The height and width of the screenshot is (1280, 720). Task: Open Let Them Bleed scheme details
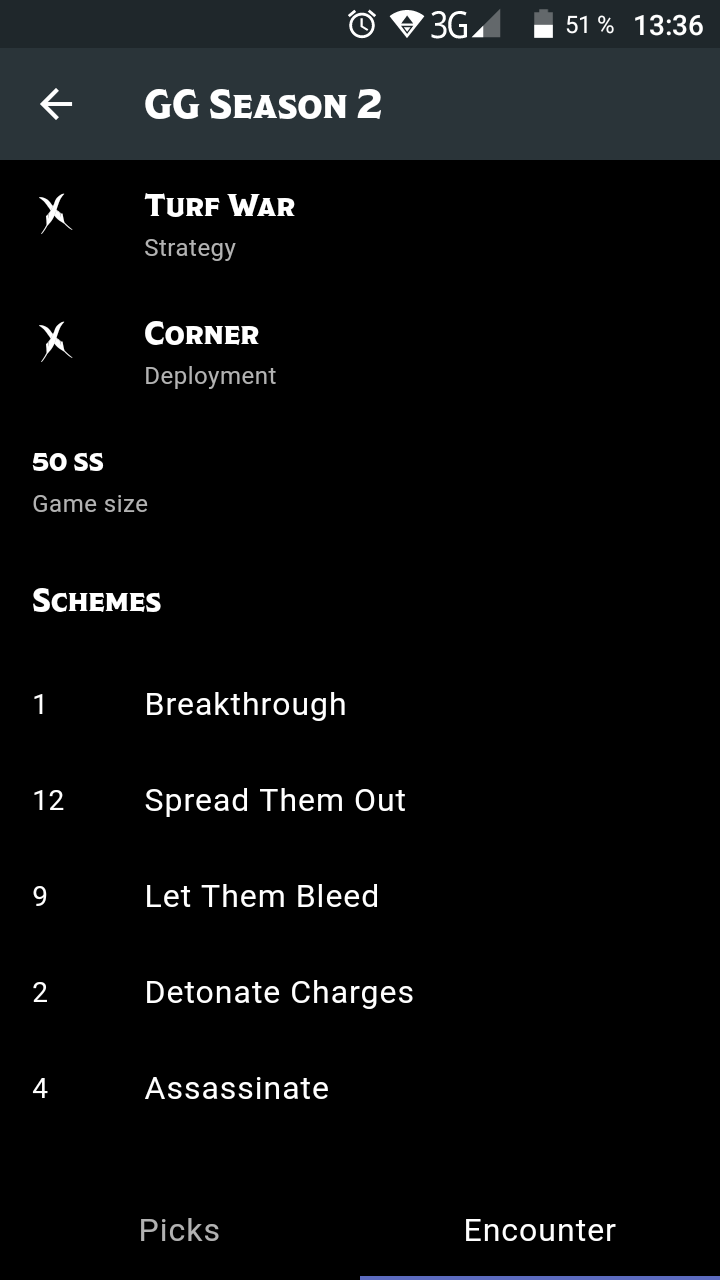point(262,896)
